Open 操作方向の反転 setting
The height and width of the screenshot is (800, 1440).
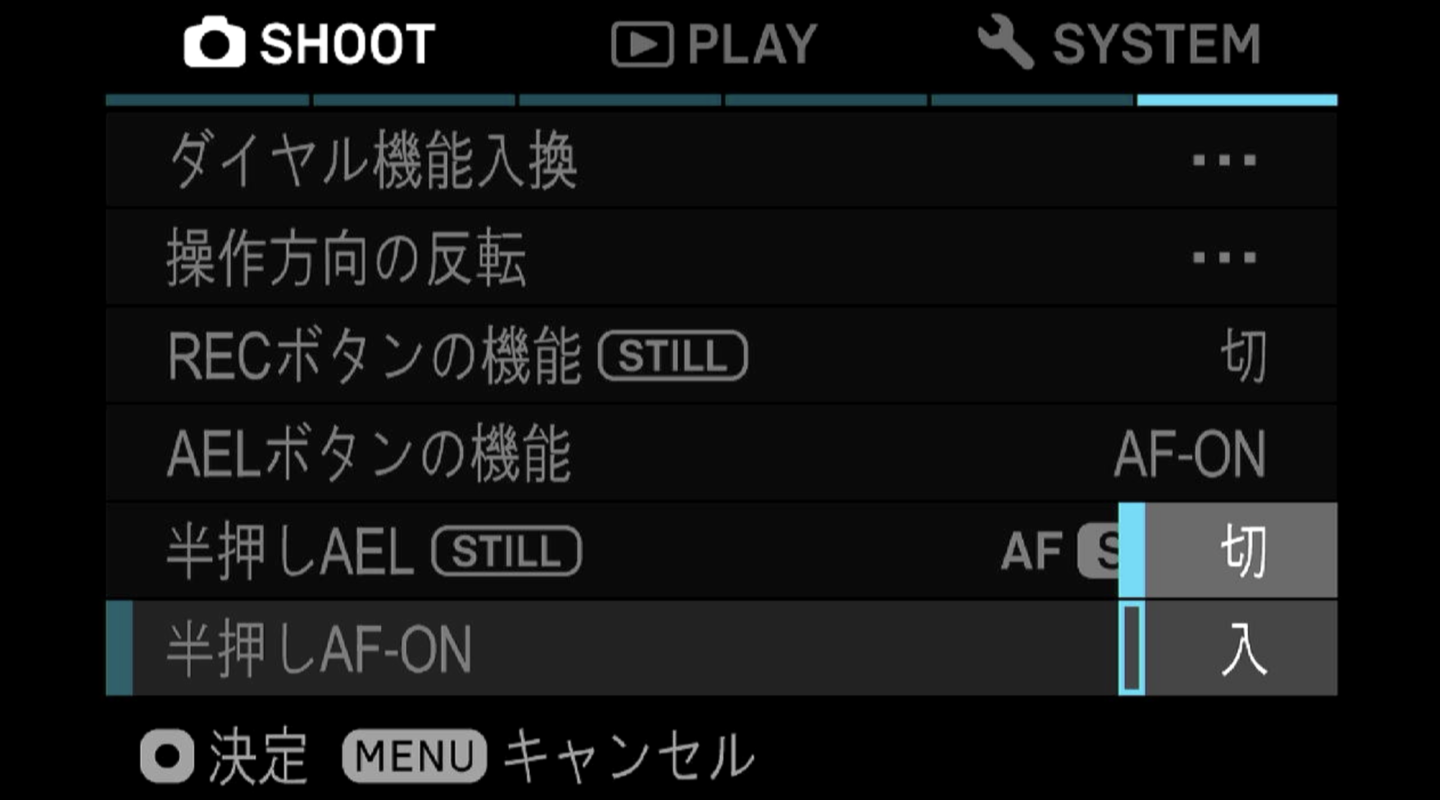point(720,258)
